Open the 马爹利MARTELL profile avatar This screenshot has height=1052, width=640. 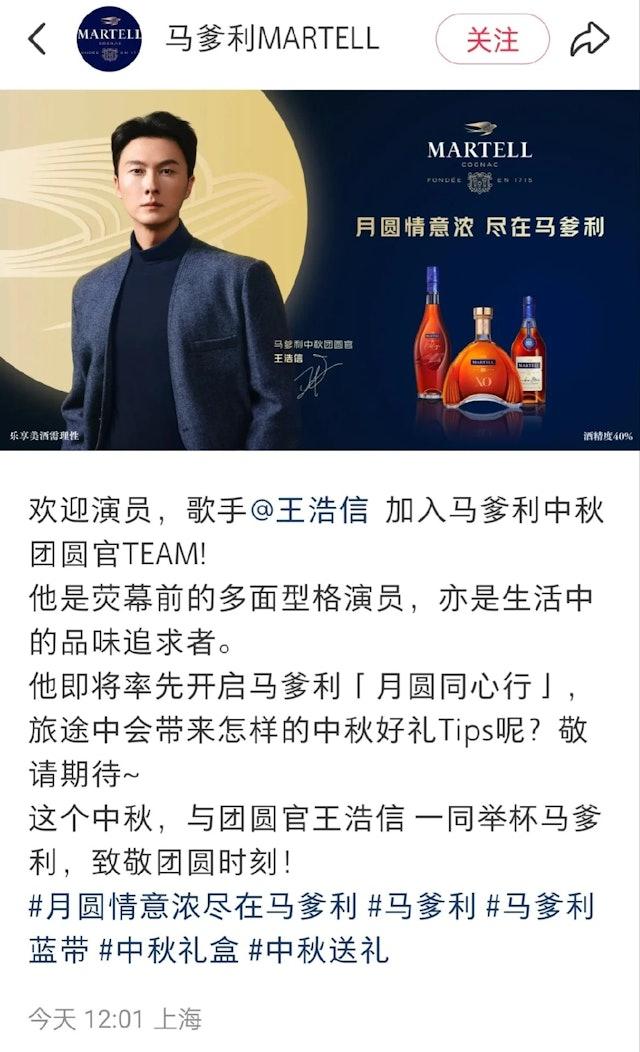tap(109, 39)
